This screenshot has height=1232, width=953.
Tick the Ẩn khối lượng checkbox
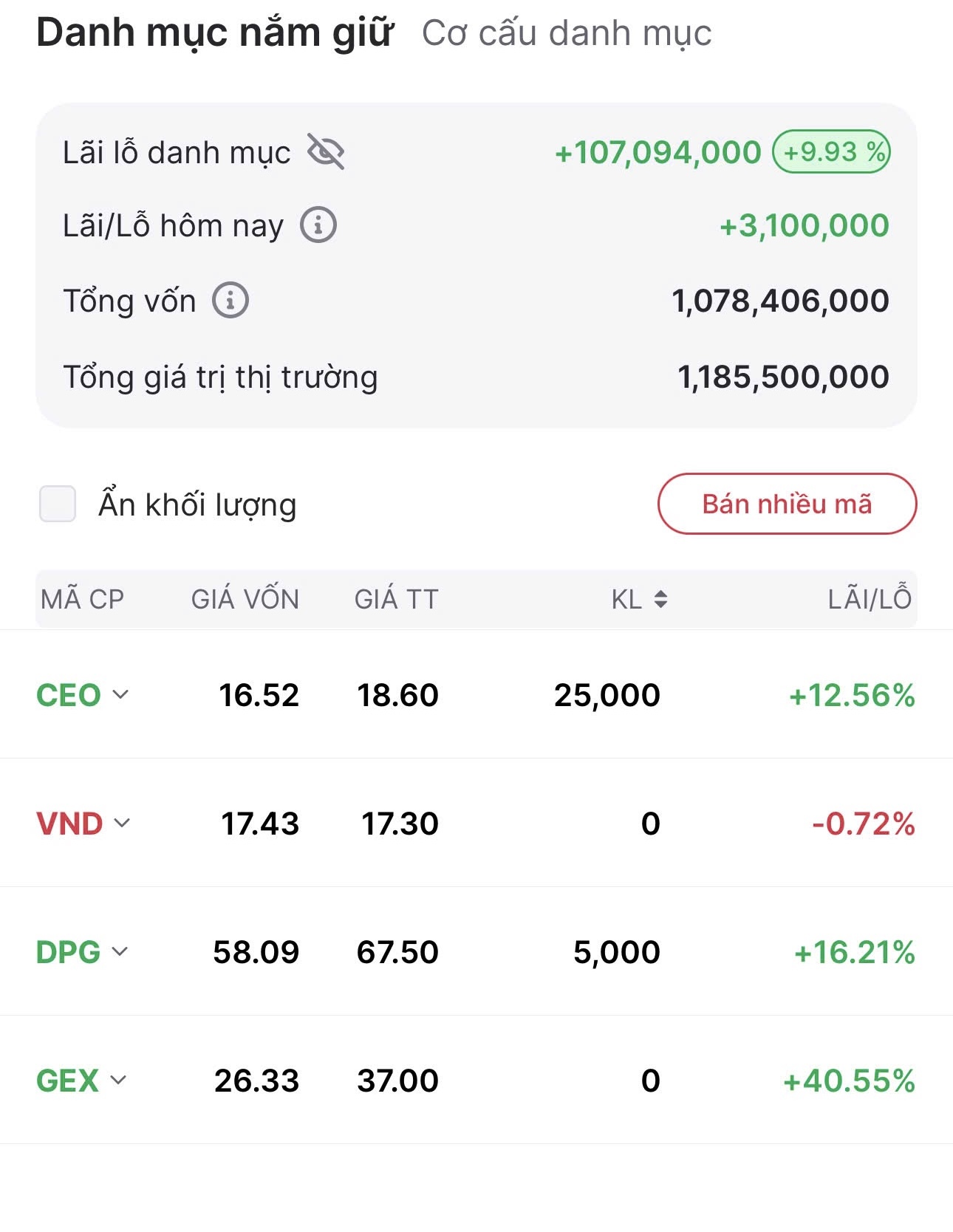tap(58, 504)
